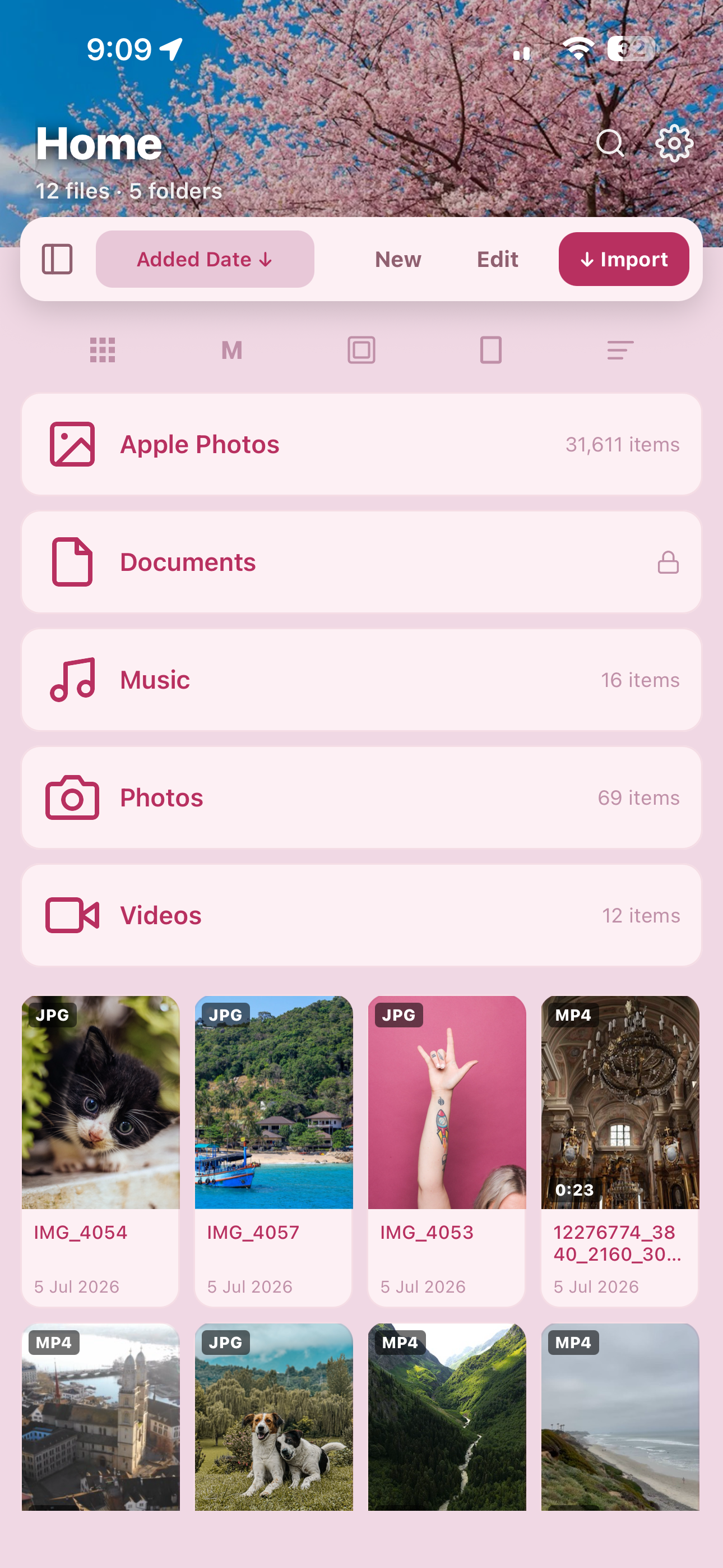Open the IMG_4057 beach photo

click(x=274, y=1150)
